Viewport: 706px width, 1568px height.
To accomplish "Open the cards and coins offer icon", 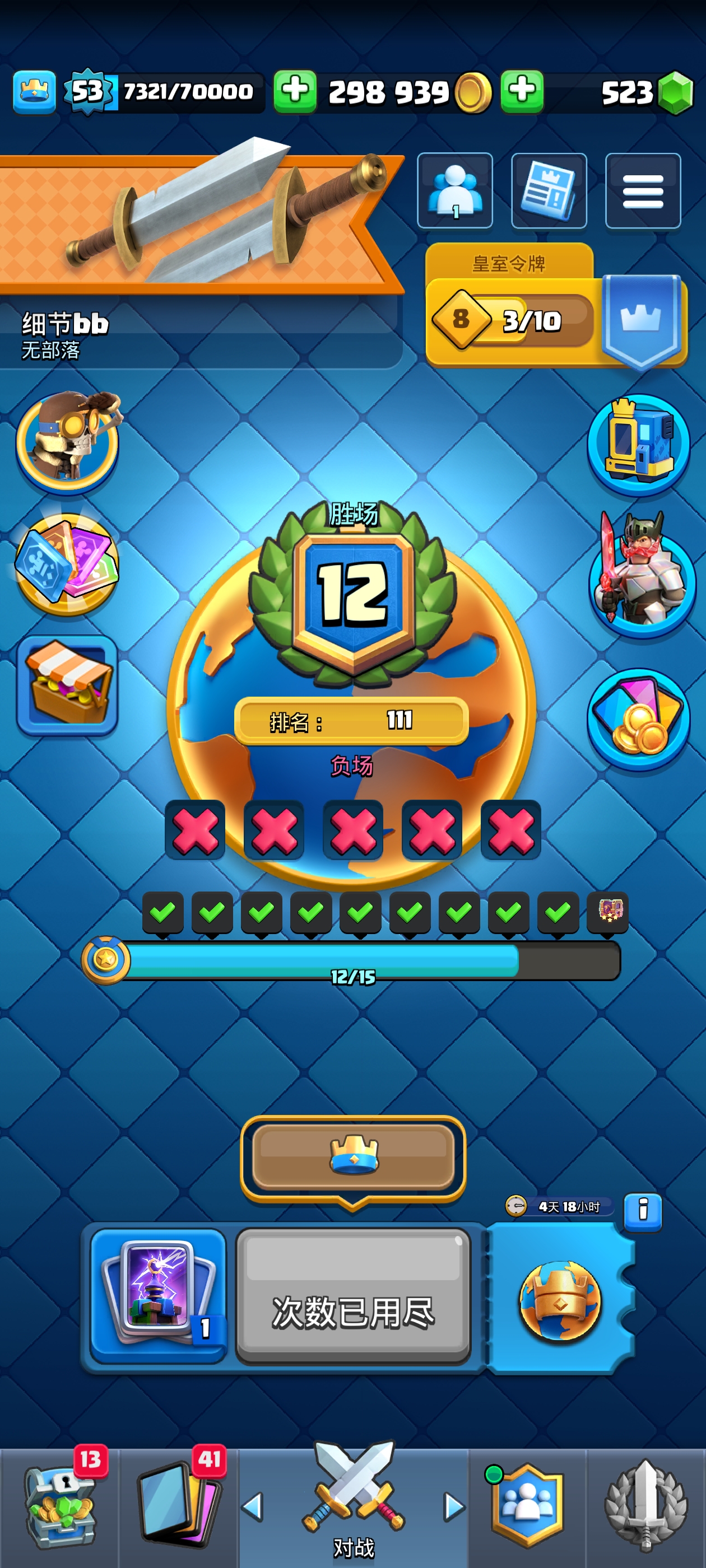I will pyautogui.click(x=638, y=718).
